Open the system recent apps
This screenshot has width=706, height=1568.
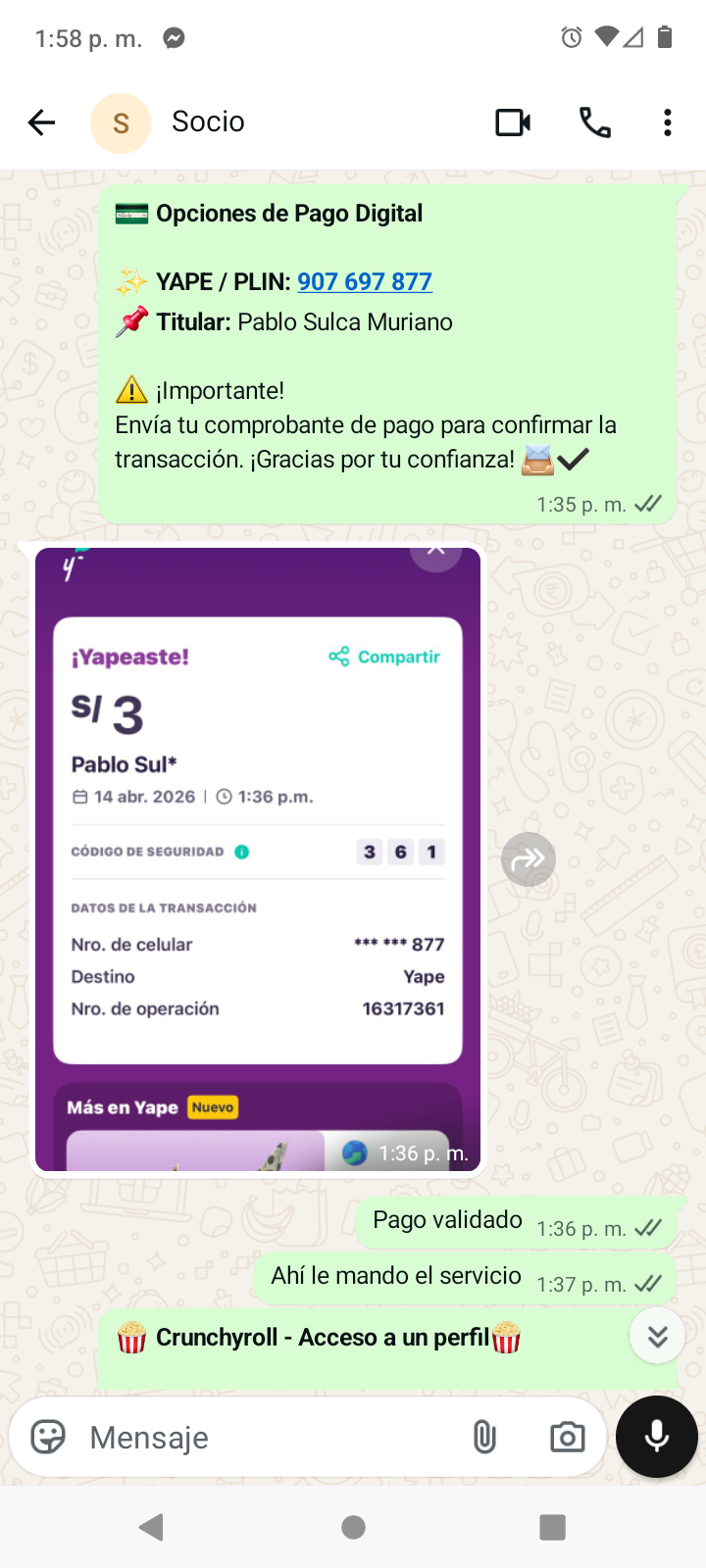(x=553, y=1527)
